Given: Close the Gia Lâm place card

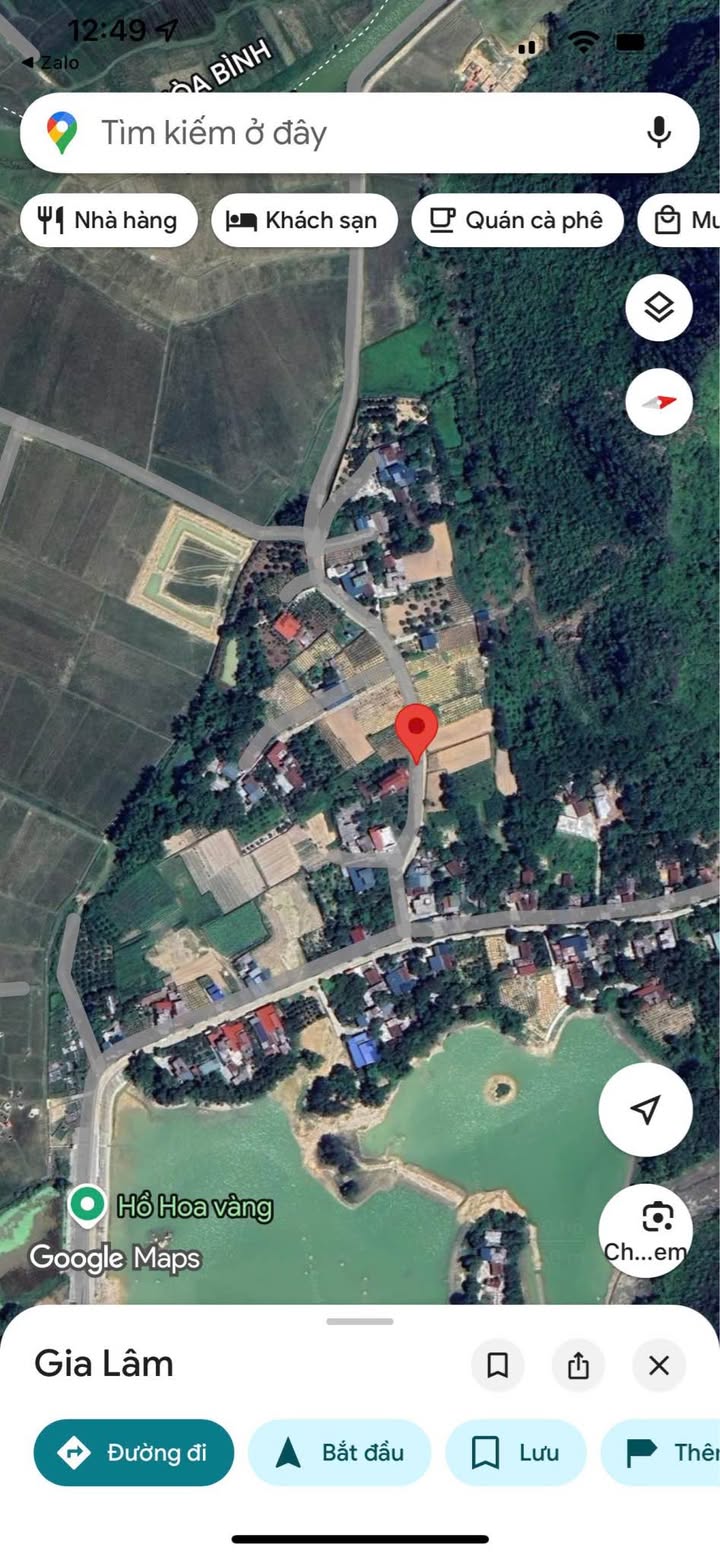Looking at the screenshot, I should point(658,1365).
